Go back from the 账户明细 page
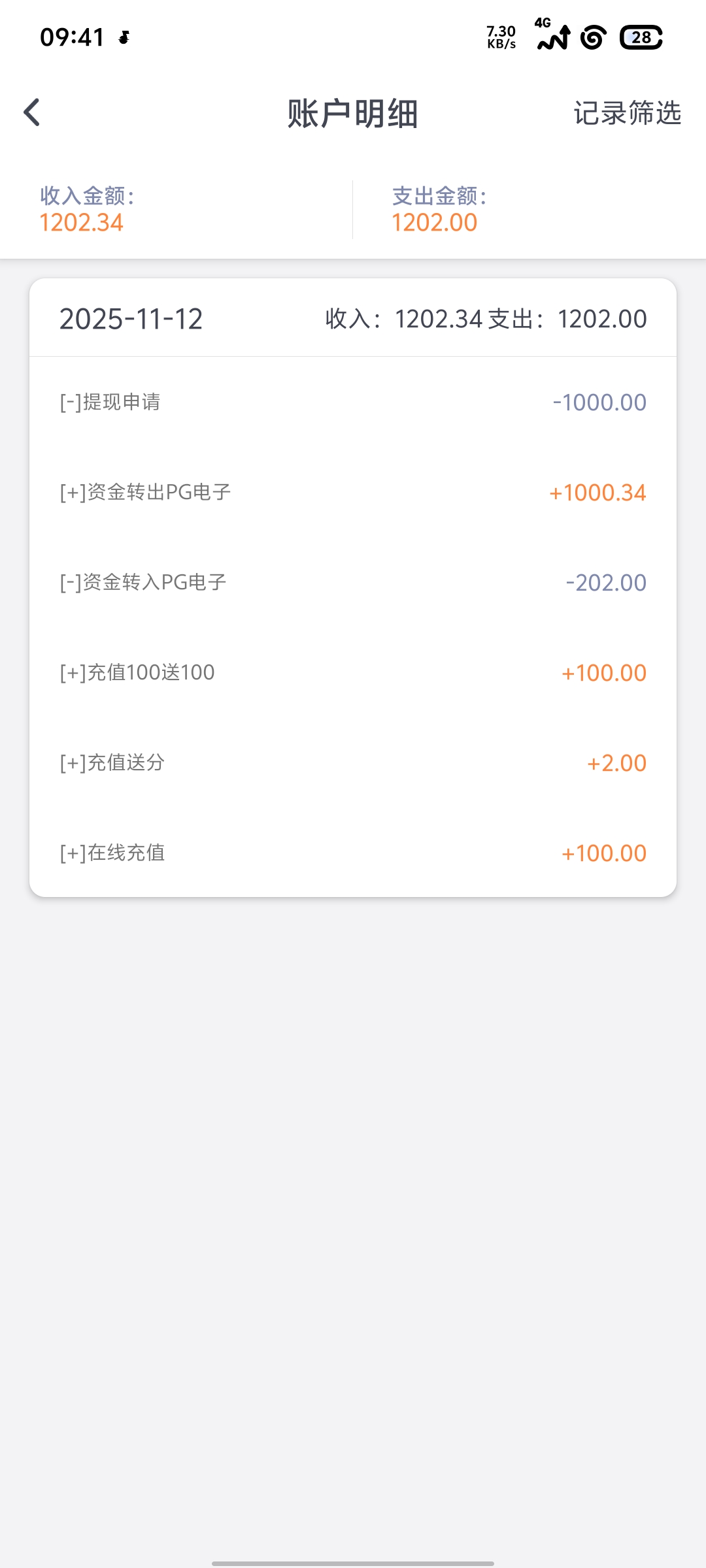 [32, 112]
